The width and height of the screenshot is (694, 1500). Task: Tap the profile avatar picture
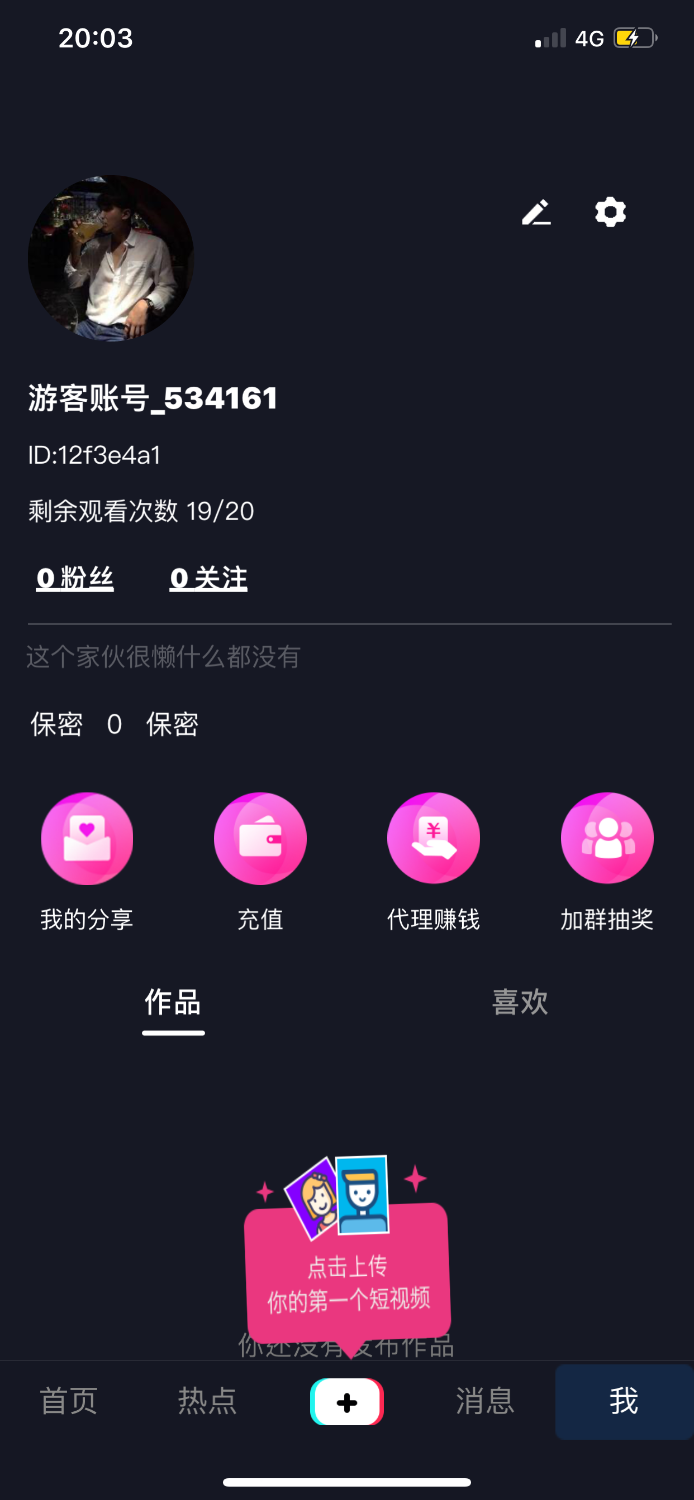coord(111,259)
